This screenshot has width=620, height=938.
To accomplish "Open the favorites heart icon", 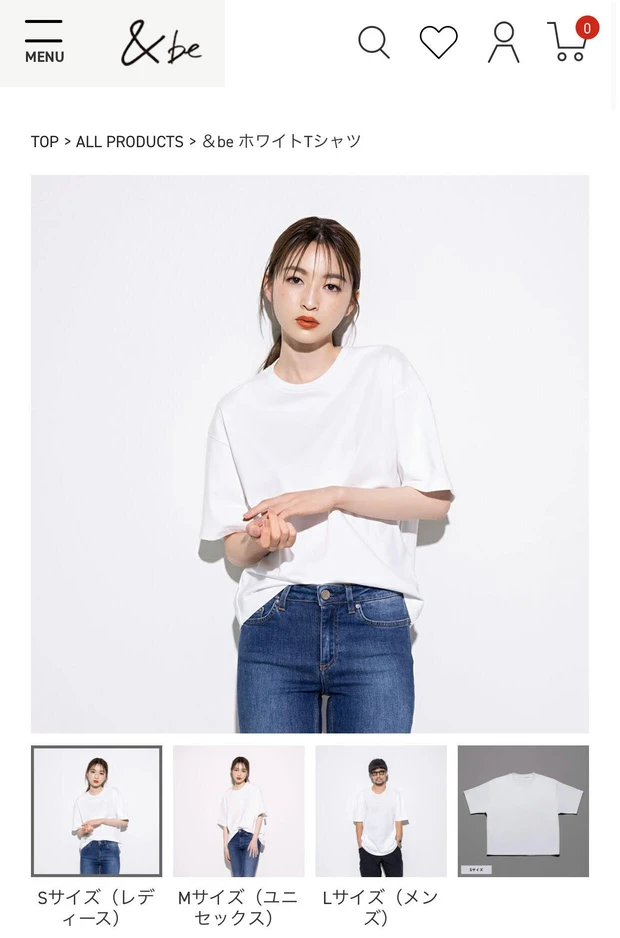I will [438, 42].
